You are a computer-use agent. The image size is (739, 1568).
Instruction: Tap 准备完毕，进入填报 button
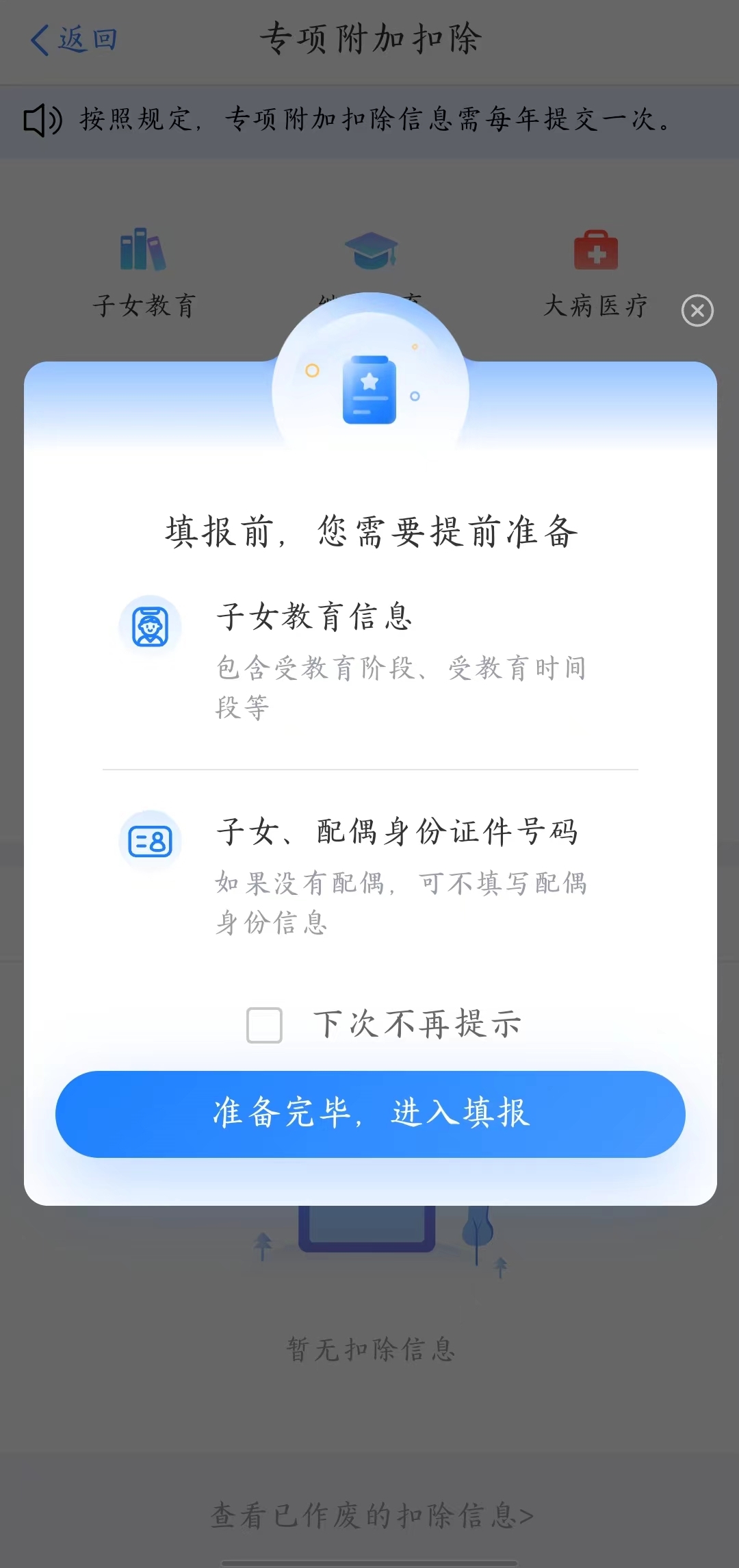(370, 1114)
